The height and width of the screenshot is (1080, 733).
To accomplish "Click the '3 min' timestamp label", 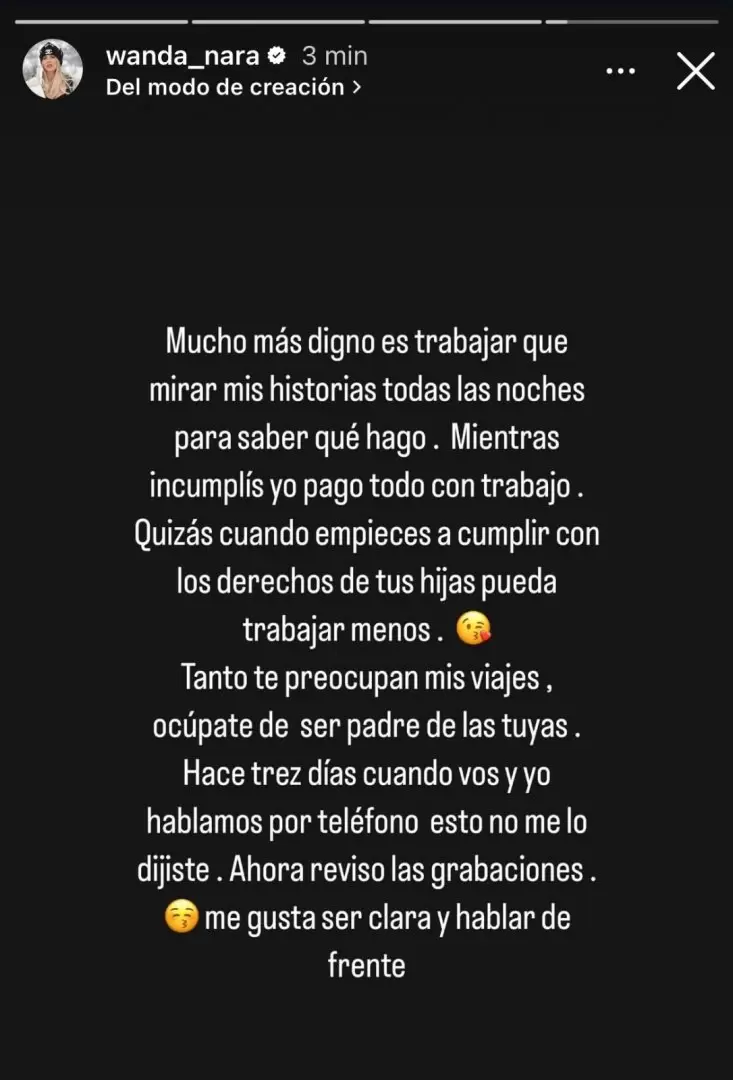I will 333,57.
